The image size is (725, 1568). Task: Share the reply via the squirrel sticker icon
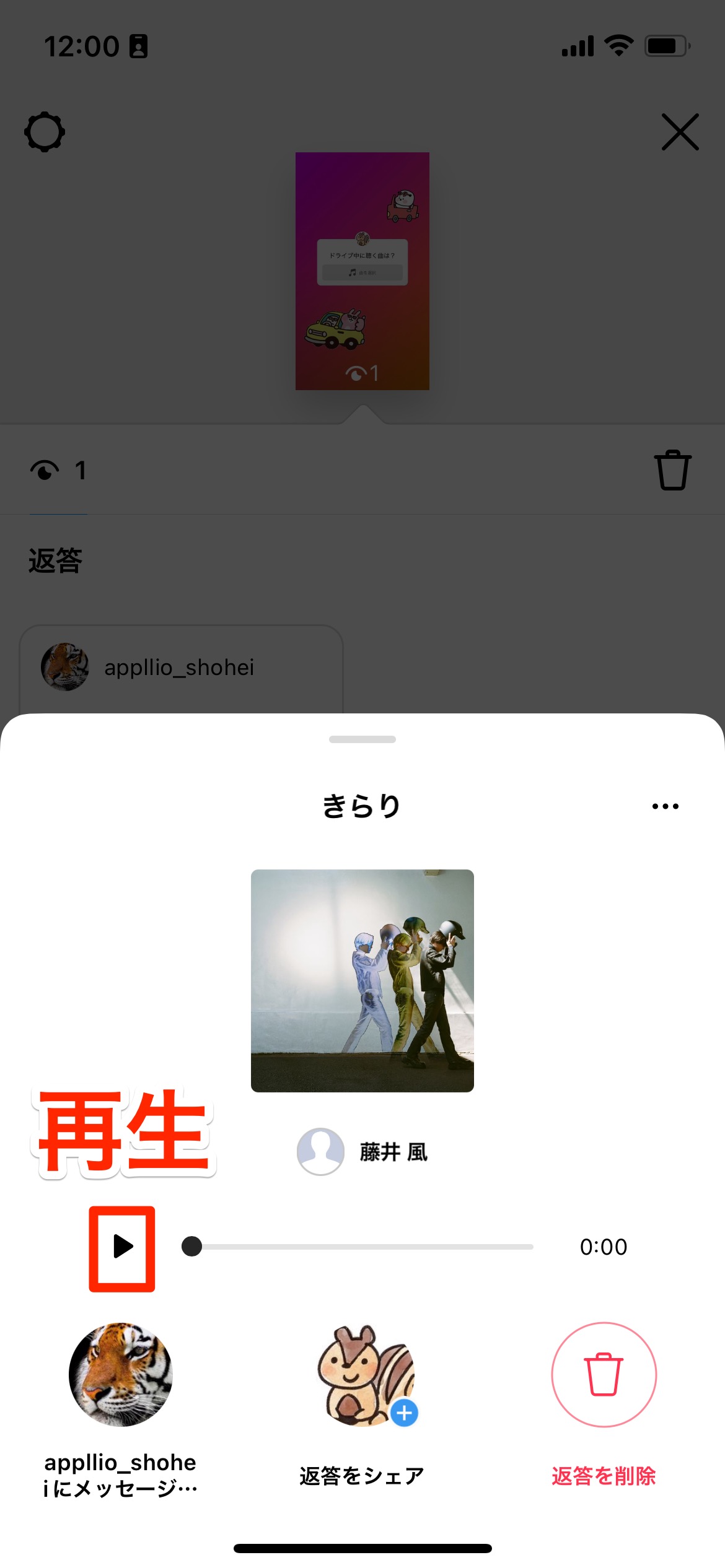362,1376
